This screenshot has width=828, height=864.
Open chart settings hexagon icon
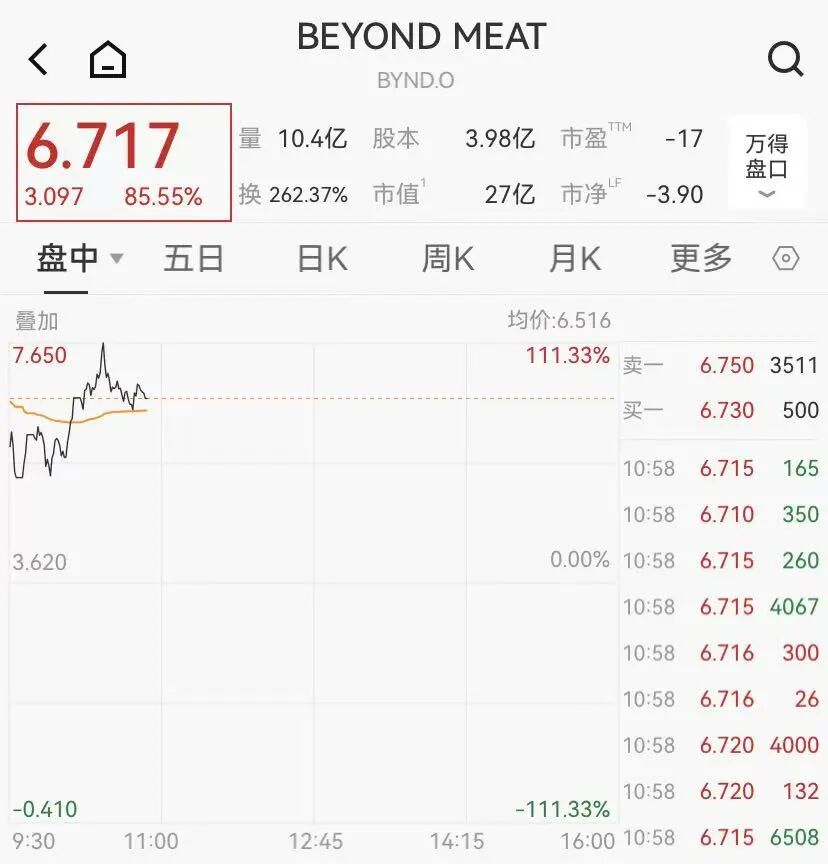(x=786, y=259)
